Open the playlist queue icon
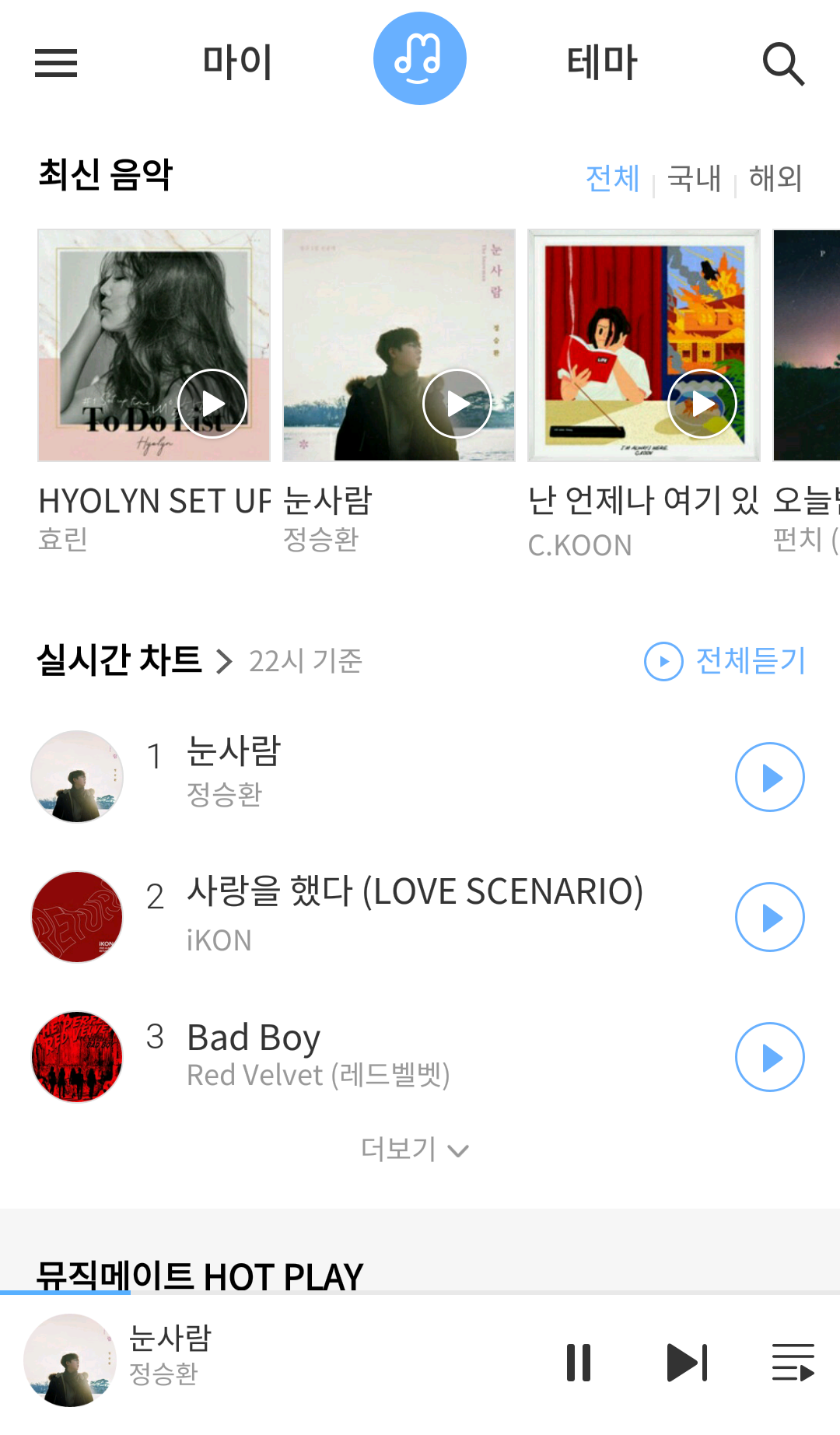The image size is (840, 1435). pos(793,1363)
